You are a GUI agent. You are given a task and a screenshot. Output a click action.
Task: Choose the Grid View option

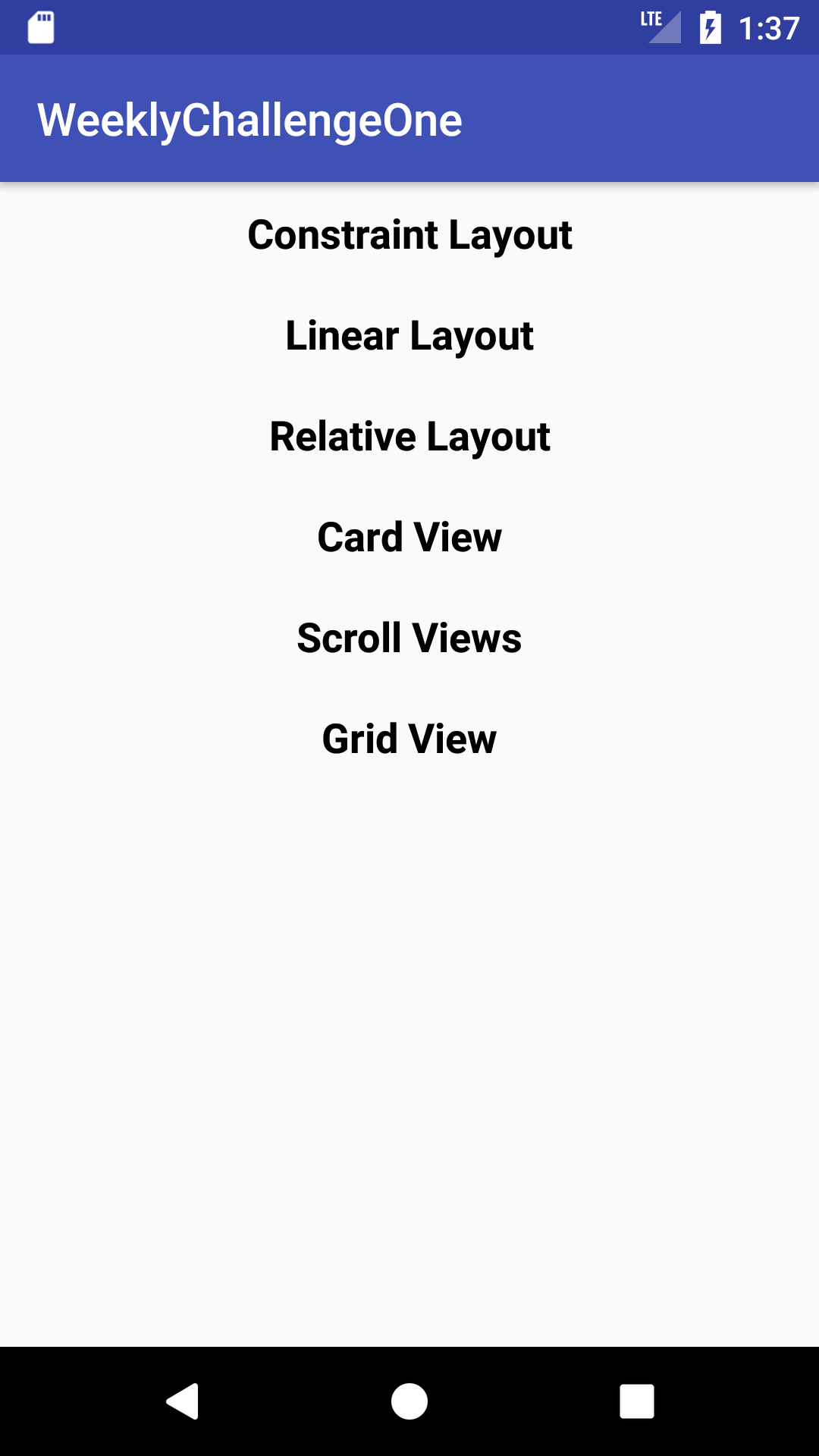[409, 739]
